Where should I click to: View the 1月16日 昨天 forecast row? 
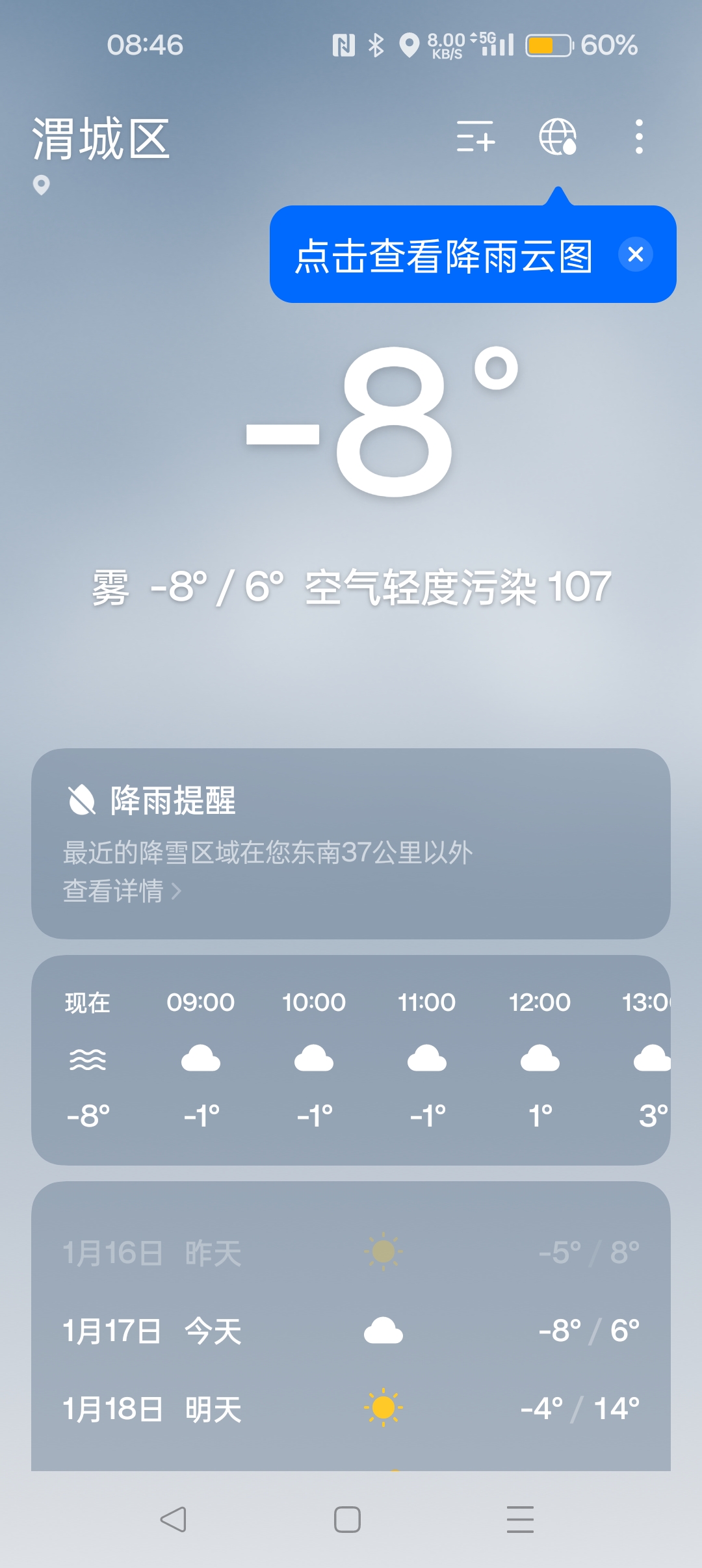point(351,1252)
